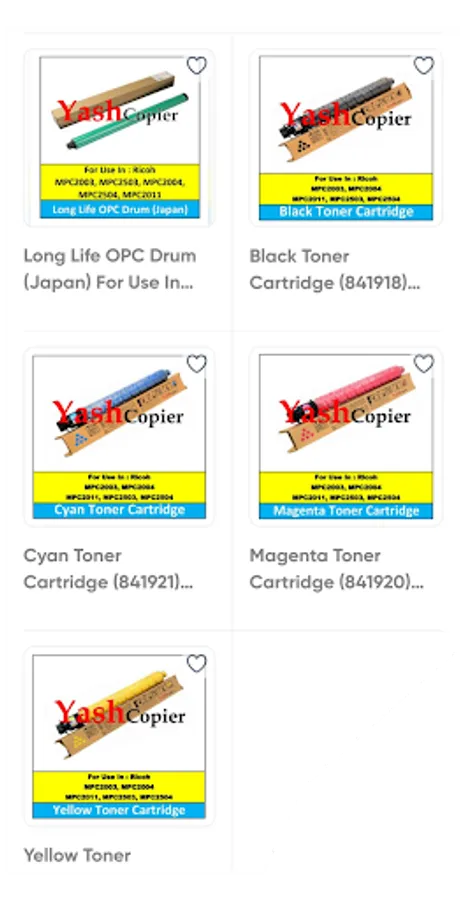The height and width of the screenshot is (900, 464).
Task: Add the Long Life OPC Drum to wishlist
Action: tap(196, 65)
